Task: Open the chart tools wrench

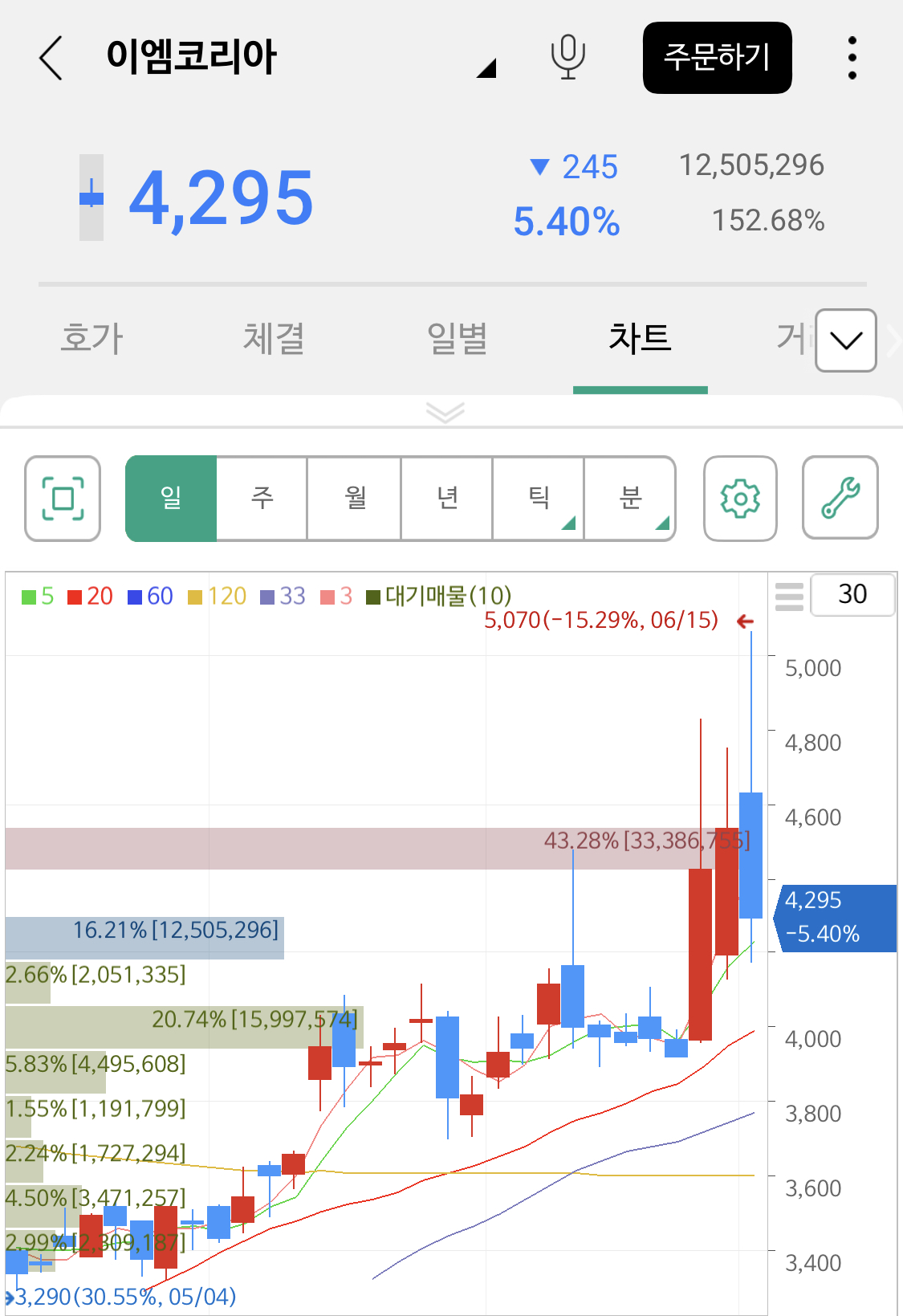Action: click(x=840, y=499)
